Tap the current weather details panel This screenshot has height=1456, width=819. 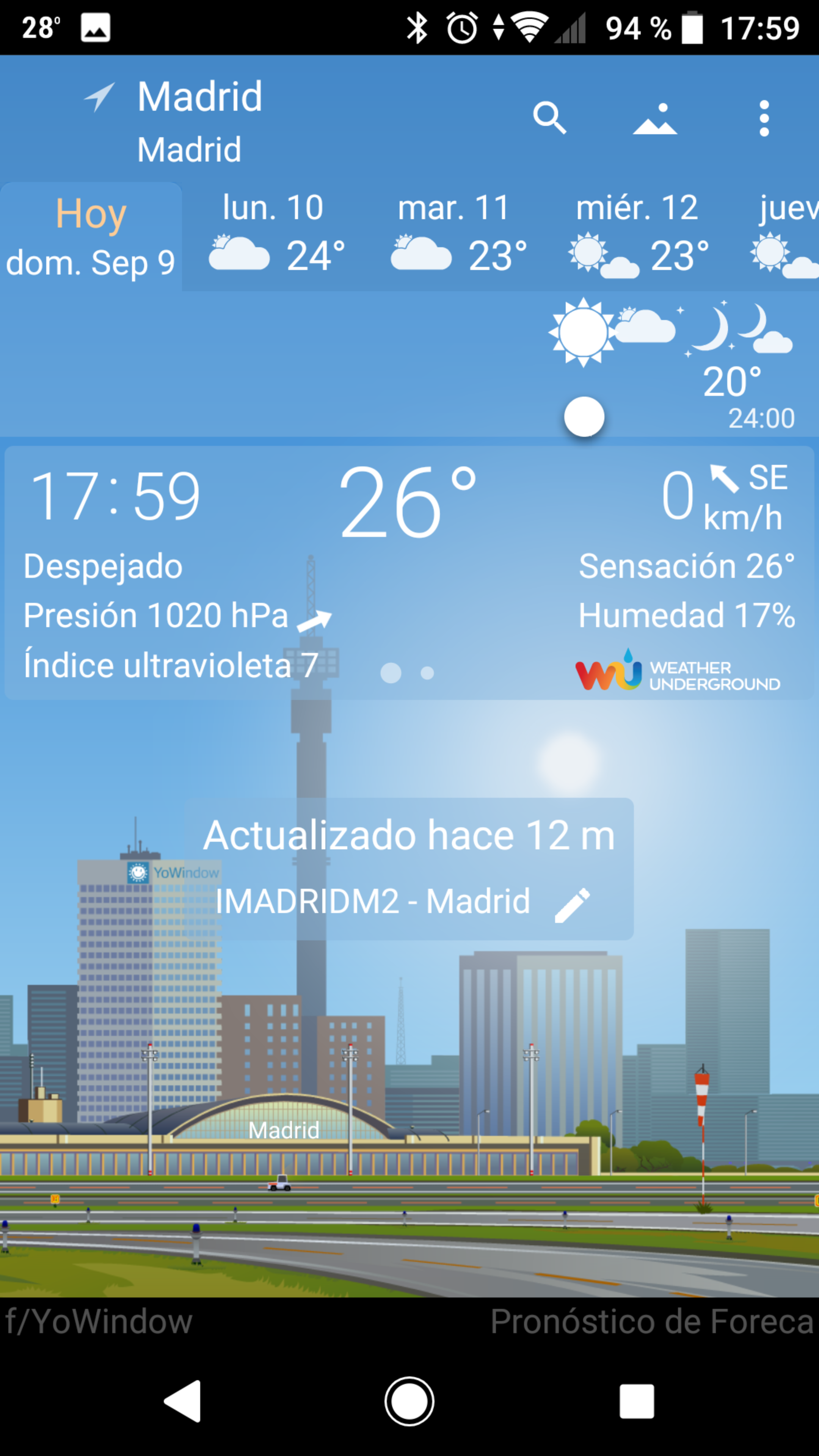click(409, 572)
